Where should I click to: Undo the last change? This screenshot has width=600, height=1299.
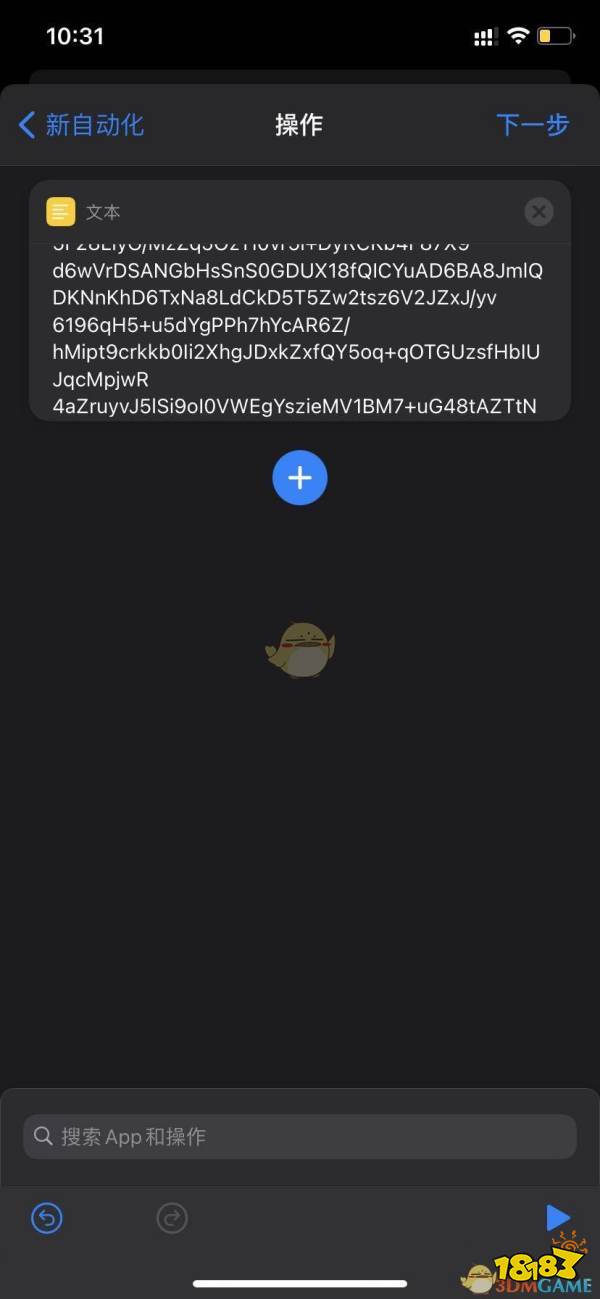pyautogui.click(x=47, y=1218)
